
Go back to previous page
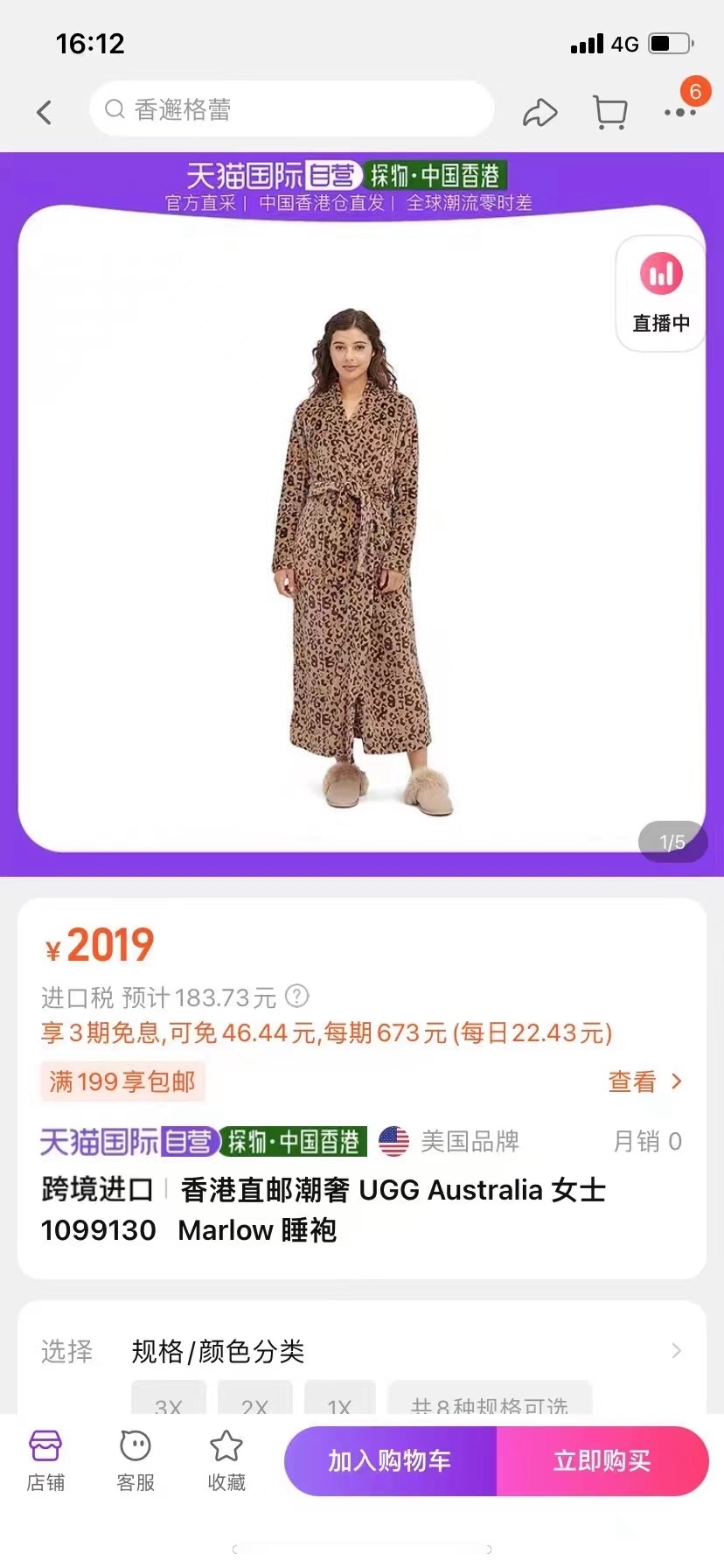point(44,112)
